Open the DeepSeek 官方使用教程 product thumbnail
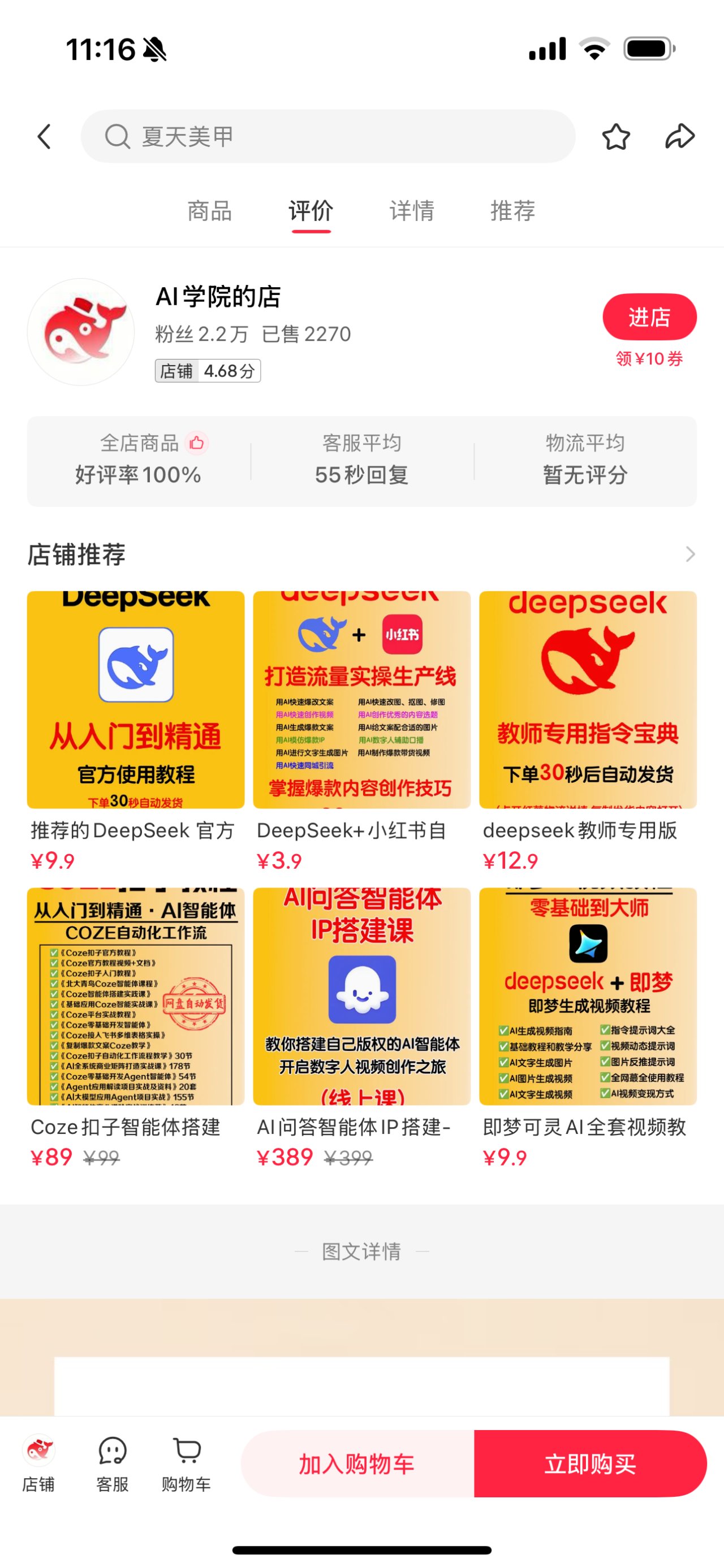The height and width of the screenshot is (1568, 724). click(x=134, y=699)
